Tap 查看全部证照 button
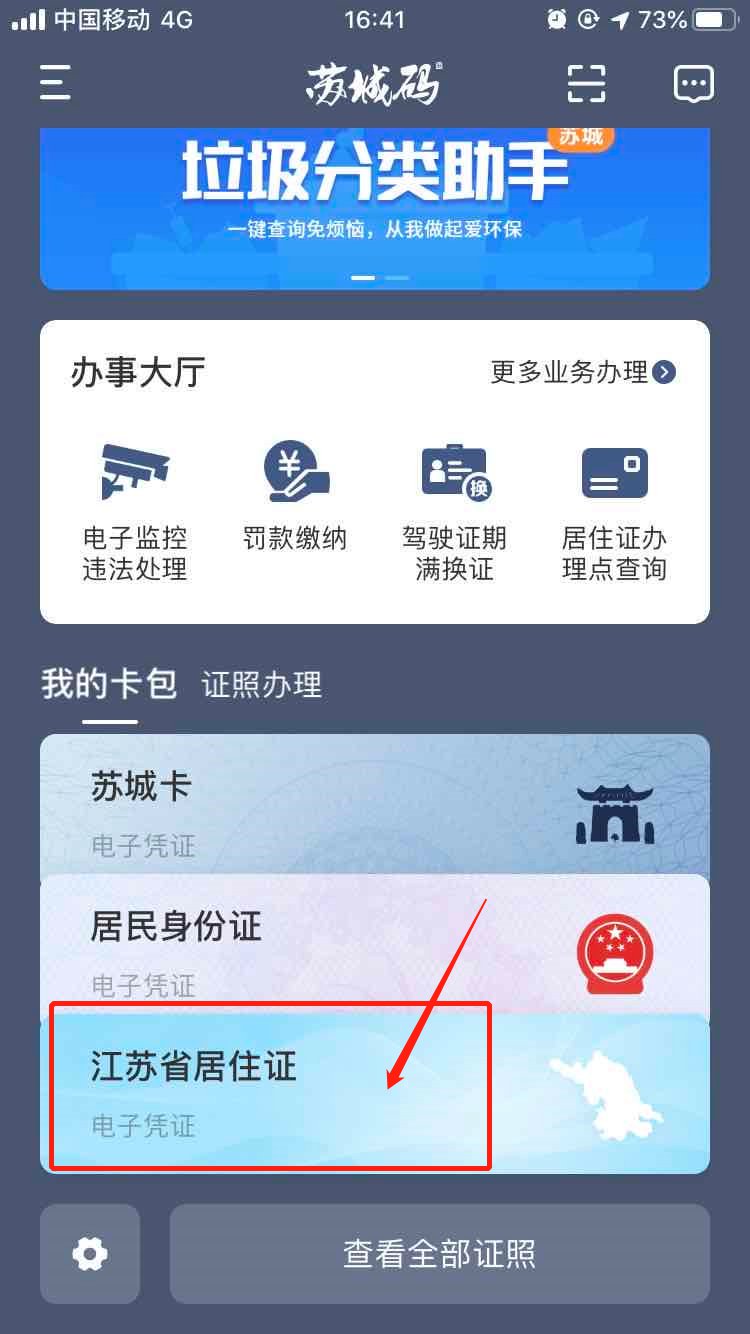Screen dimensions: 750x1334 pos(439,1253)
